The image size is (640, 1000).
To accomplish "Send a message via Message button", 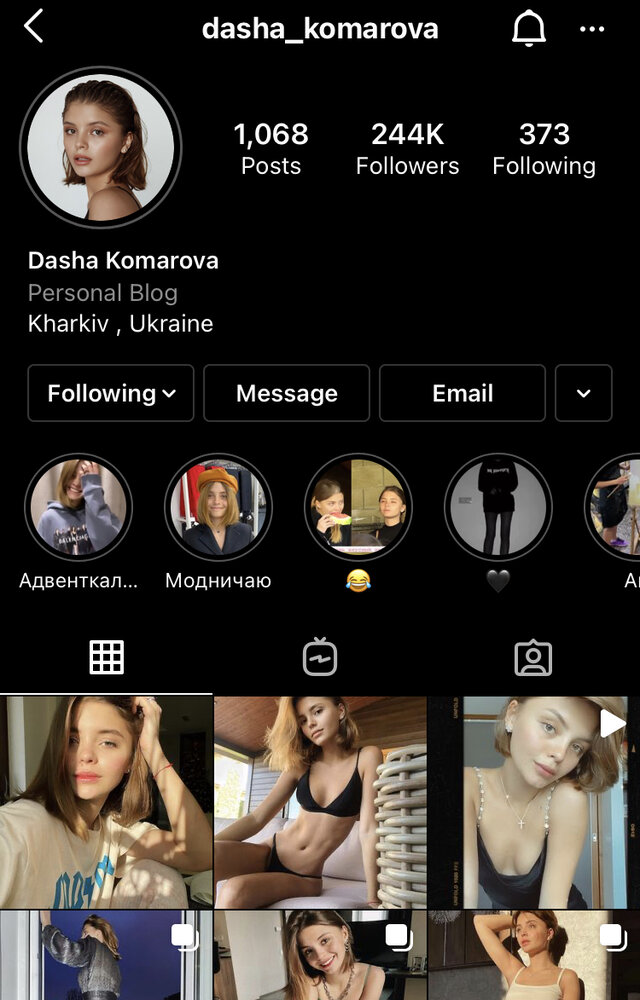I will click(287, 393).
